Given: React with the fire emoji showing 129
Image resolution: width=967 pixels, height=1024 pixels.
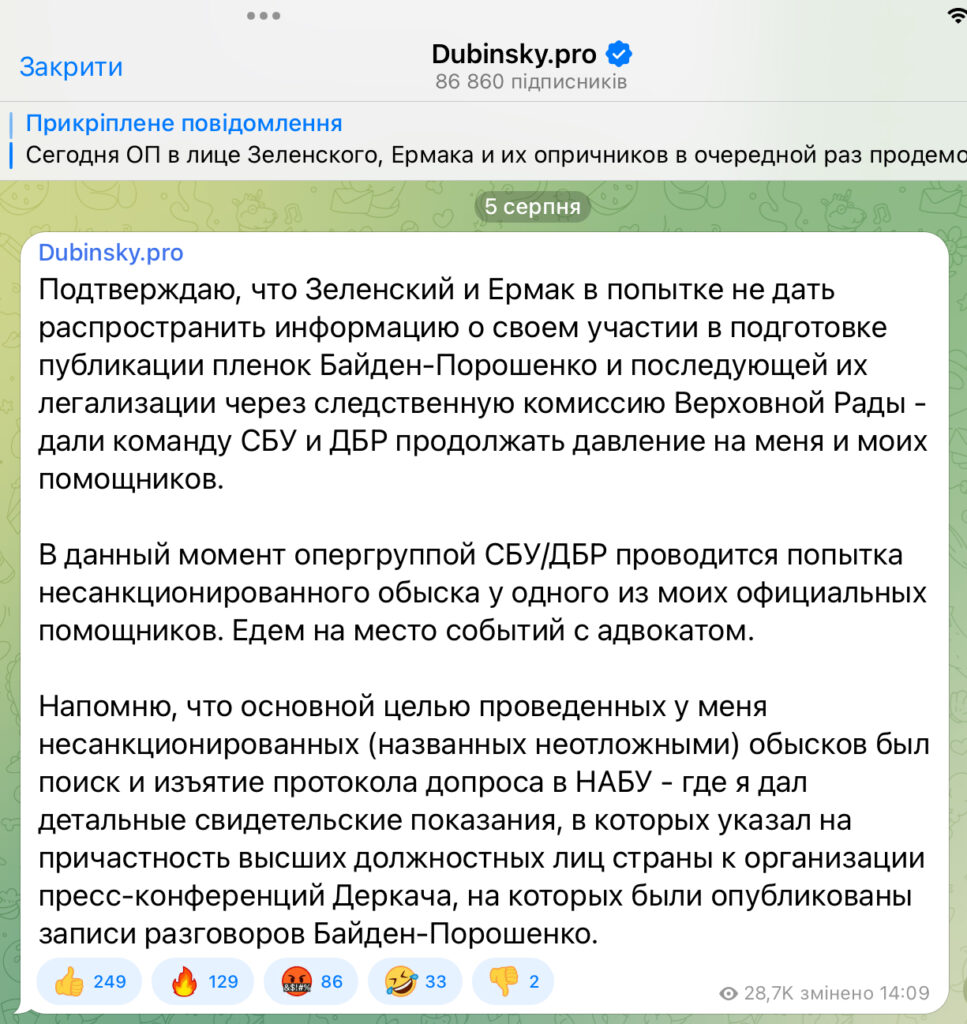Looking at the screenshot, I should point(204,981).
